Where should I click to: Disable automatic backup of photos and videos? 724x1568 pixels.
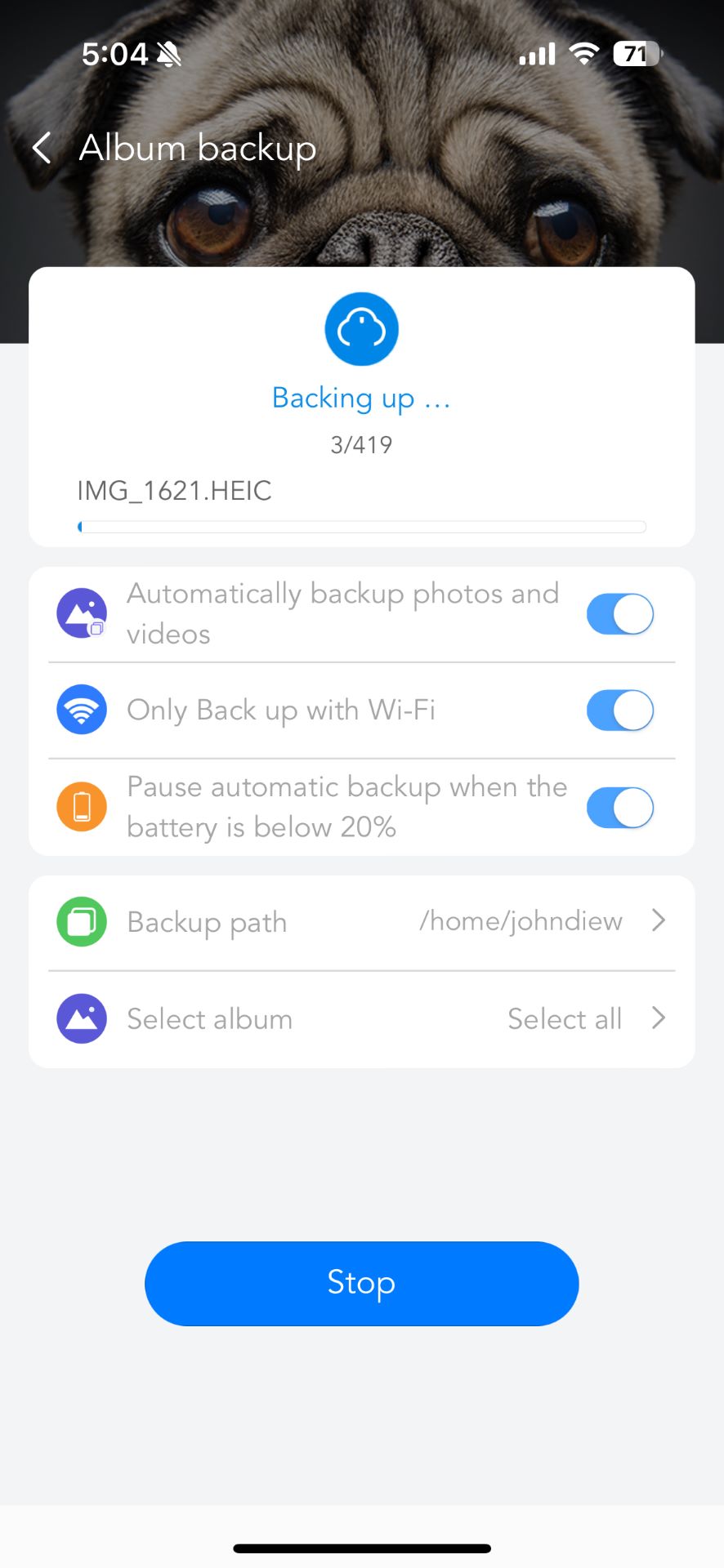point(620,614)
